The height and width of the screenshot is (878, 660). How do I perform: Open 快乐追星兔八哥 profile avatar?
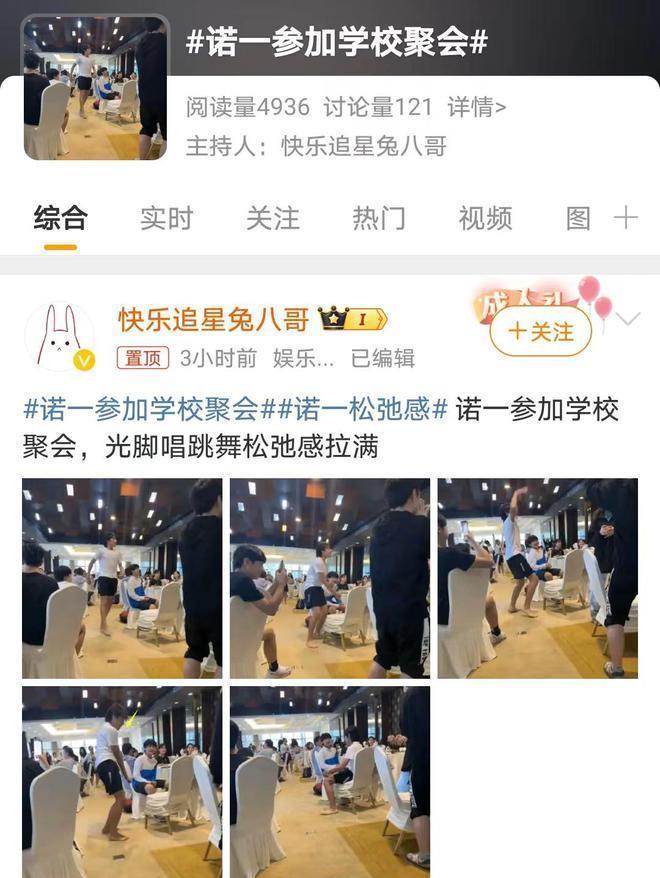click(59, 337)
